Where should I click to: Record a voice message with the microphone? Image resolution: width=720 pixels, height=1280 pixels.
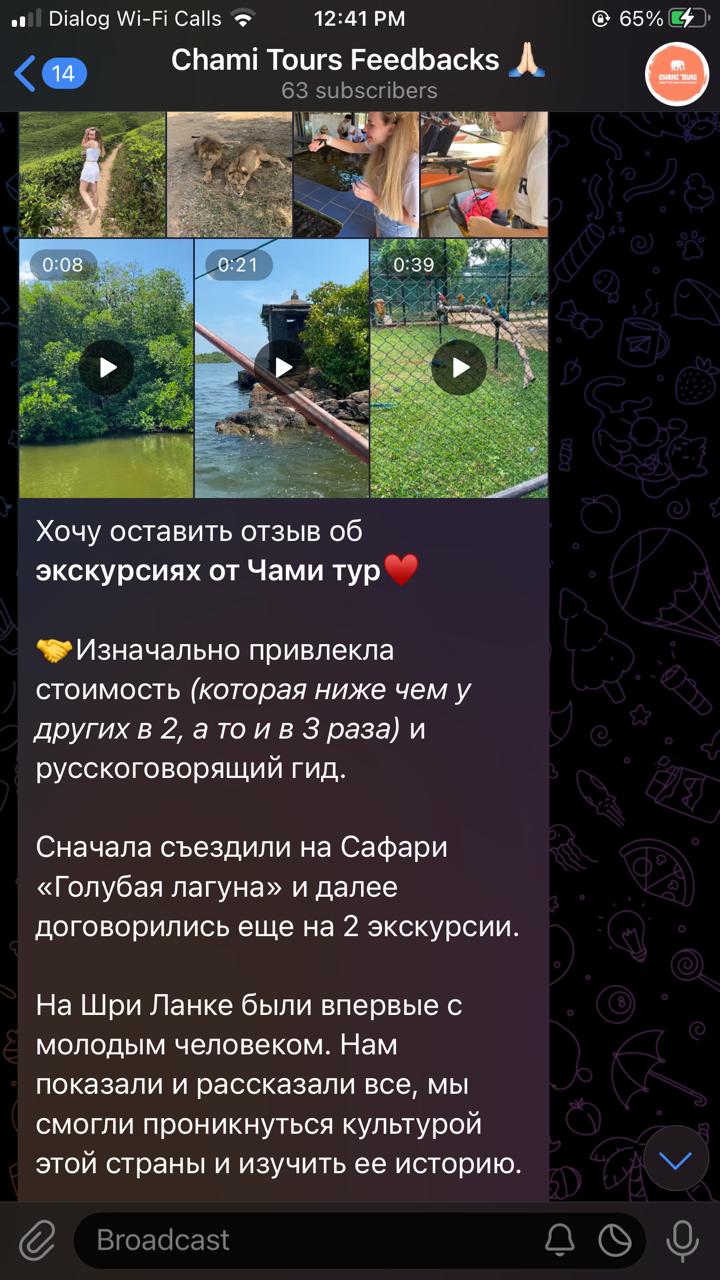(683, 1241)
